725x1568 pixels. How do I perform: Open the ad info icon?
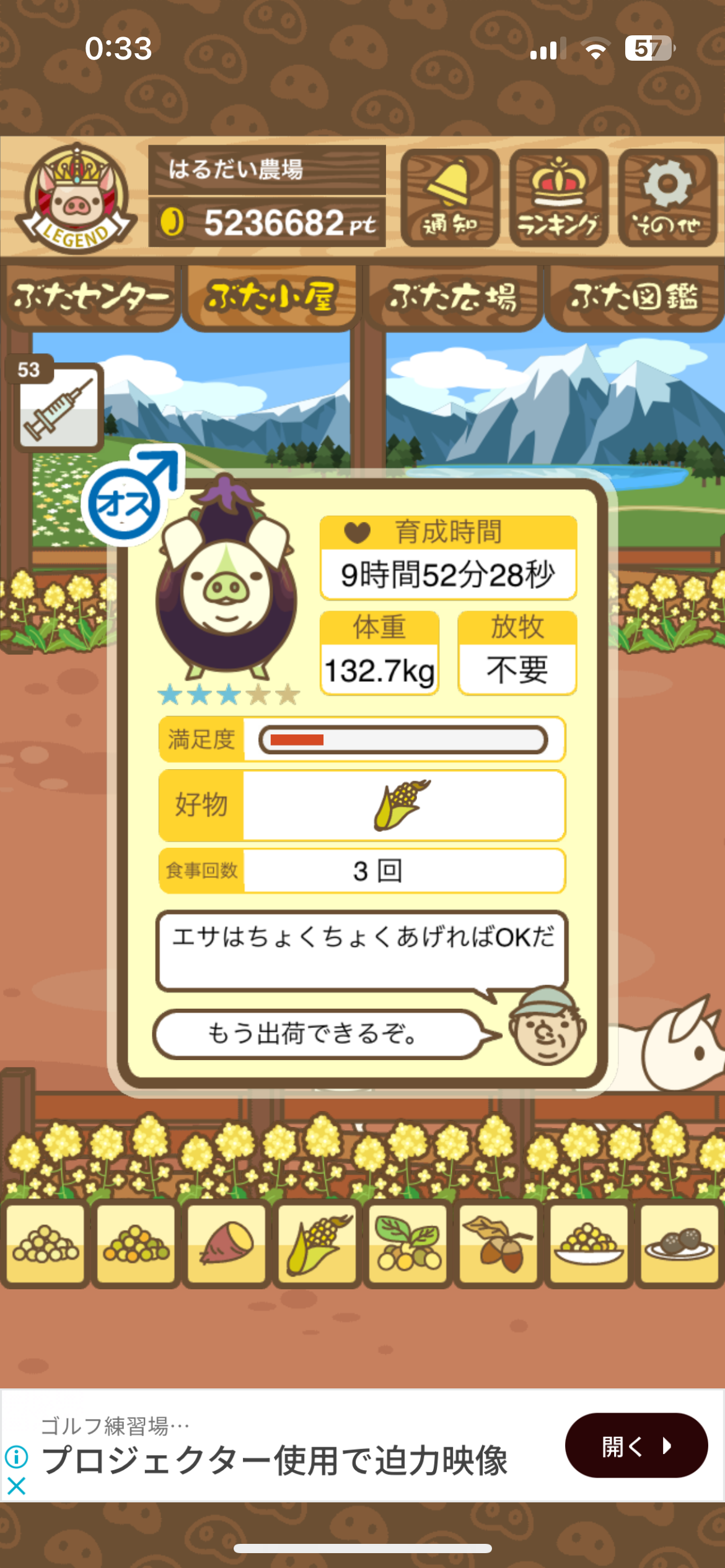(17, 1457)
